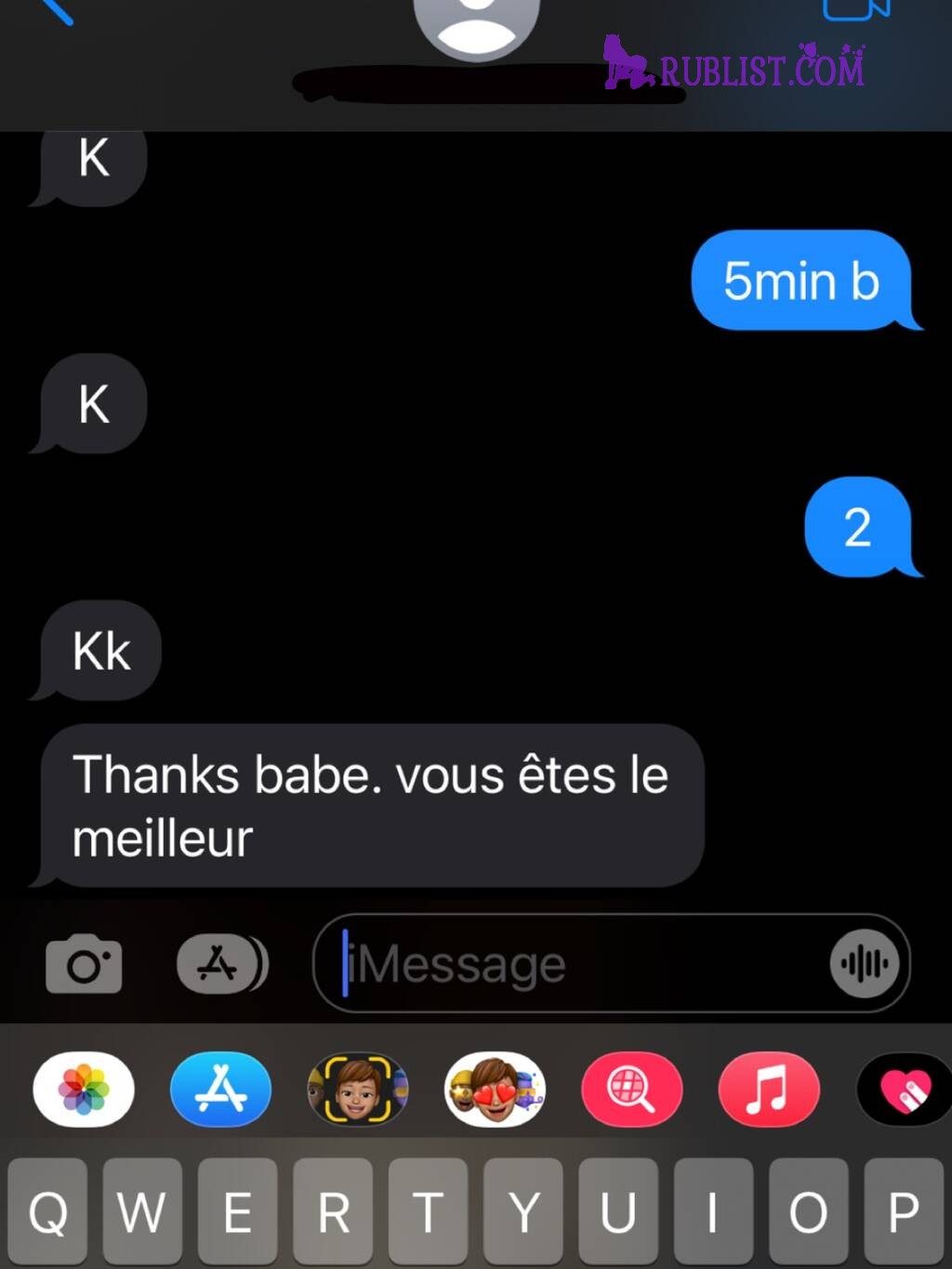The height and width of the screenshot is (1269, 952).
Task: Focus the iMessage text field
Action: pyautogui.click(x=576, y=964)
